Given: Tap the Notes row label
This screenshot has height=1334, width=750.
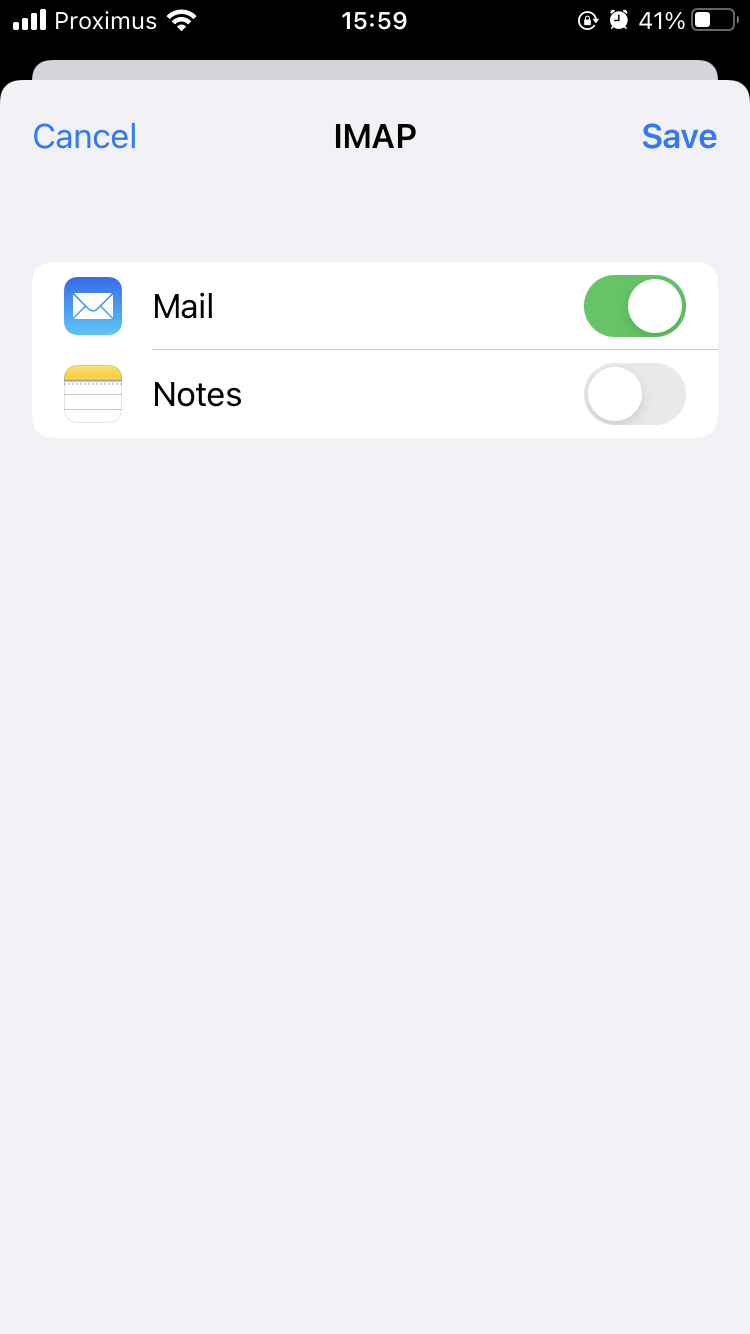Looking at the screenshot, I should point(197,394).
